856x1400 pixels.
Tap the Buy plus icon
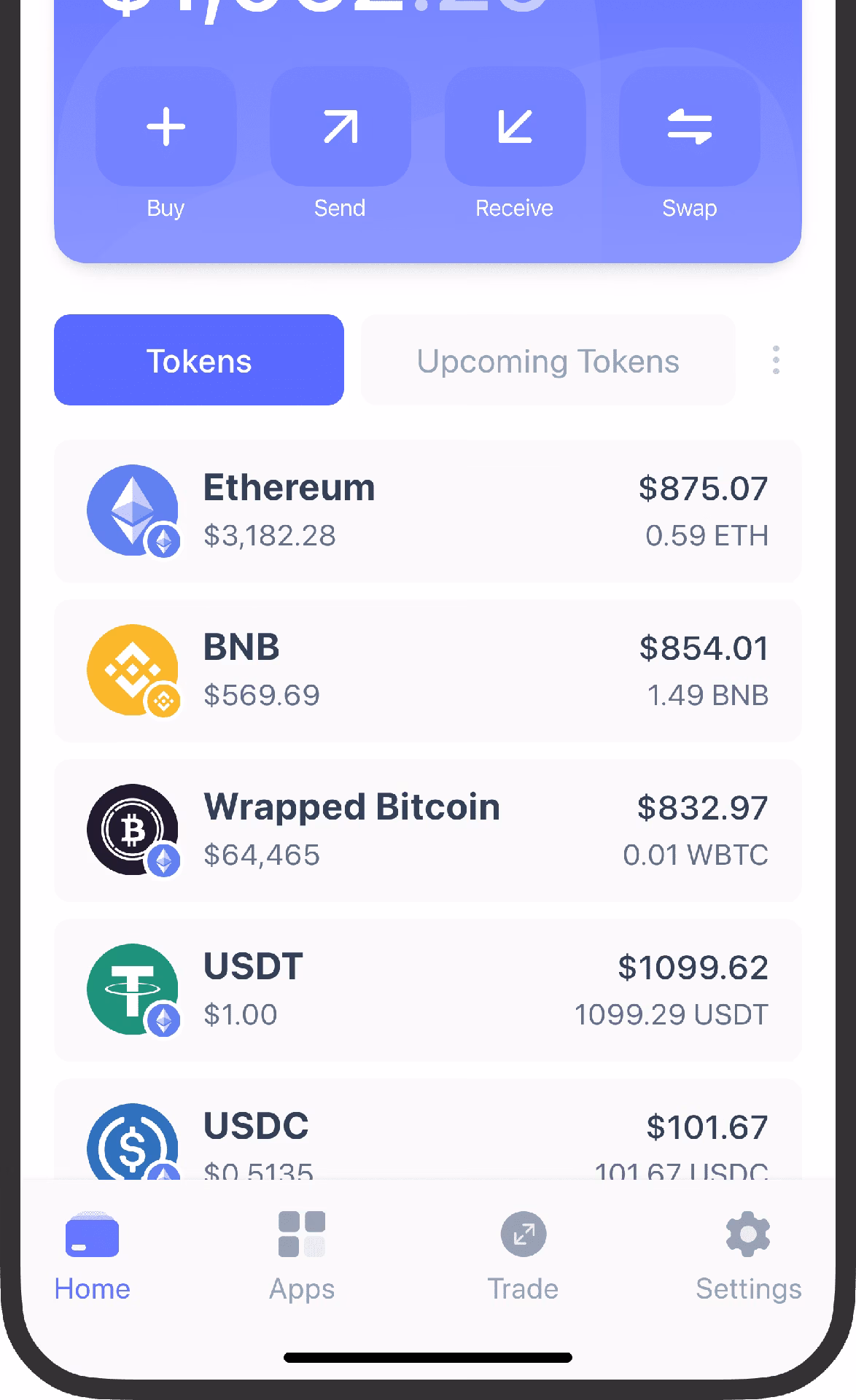166,126
